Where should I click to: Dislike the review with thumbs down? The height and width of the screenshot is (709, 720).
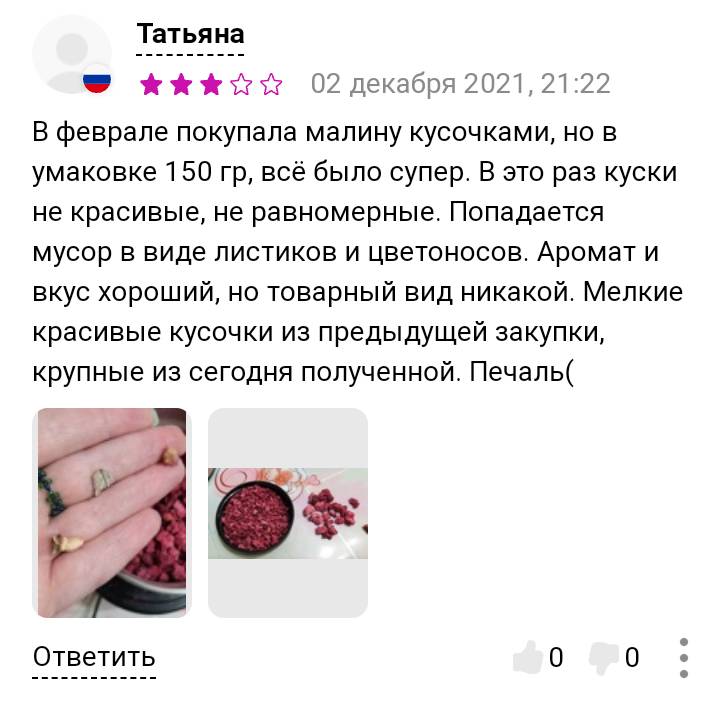pos(603,657)
